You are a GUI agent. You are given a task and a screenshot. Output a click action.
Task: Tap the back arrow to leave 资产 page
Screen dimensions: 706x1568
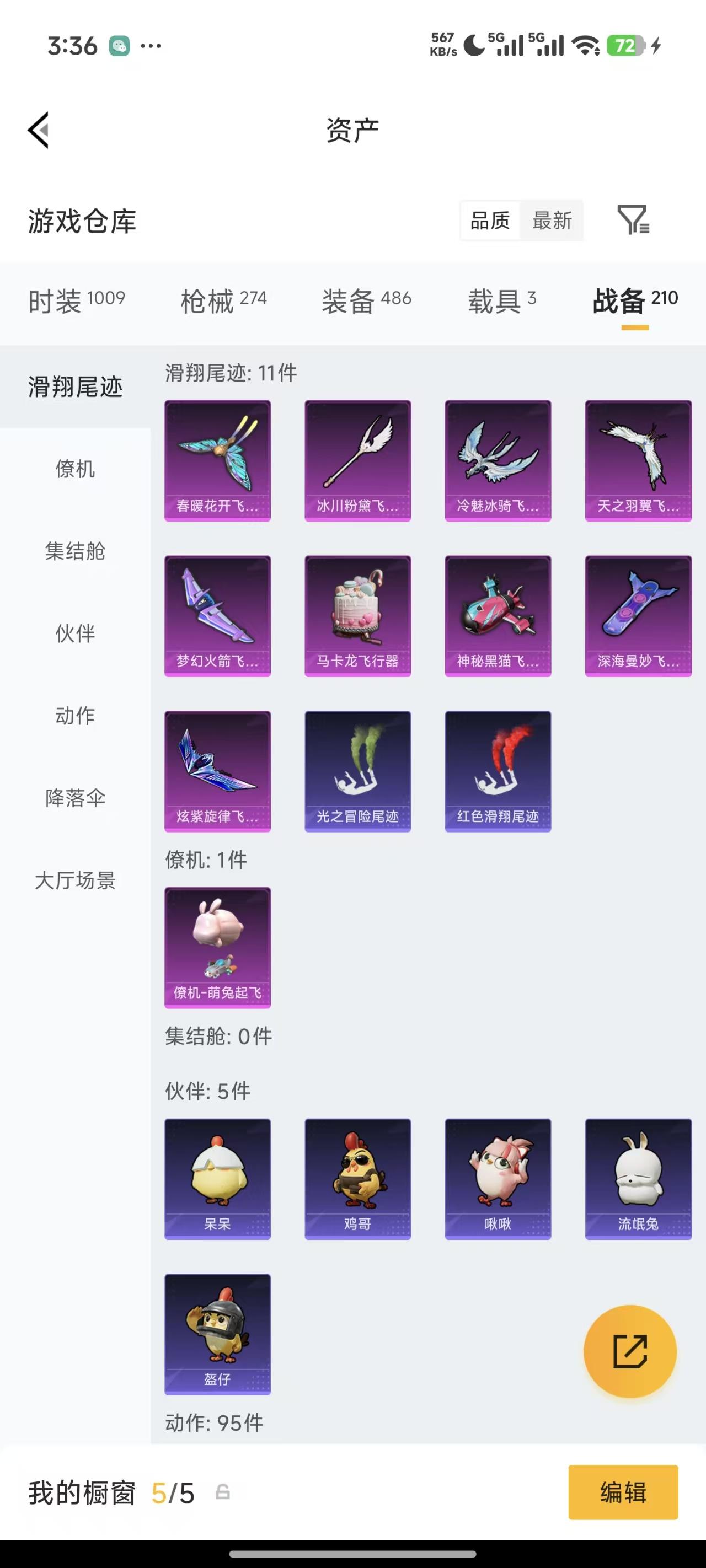coord(38,130)
